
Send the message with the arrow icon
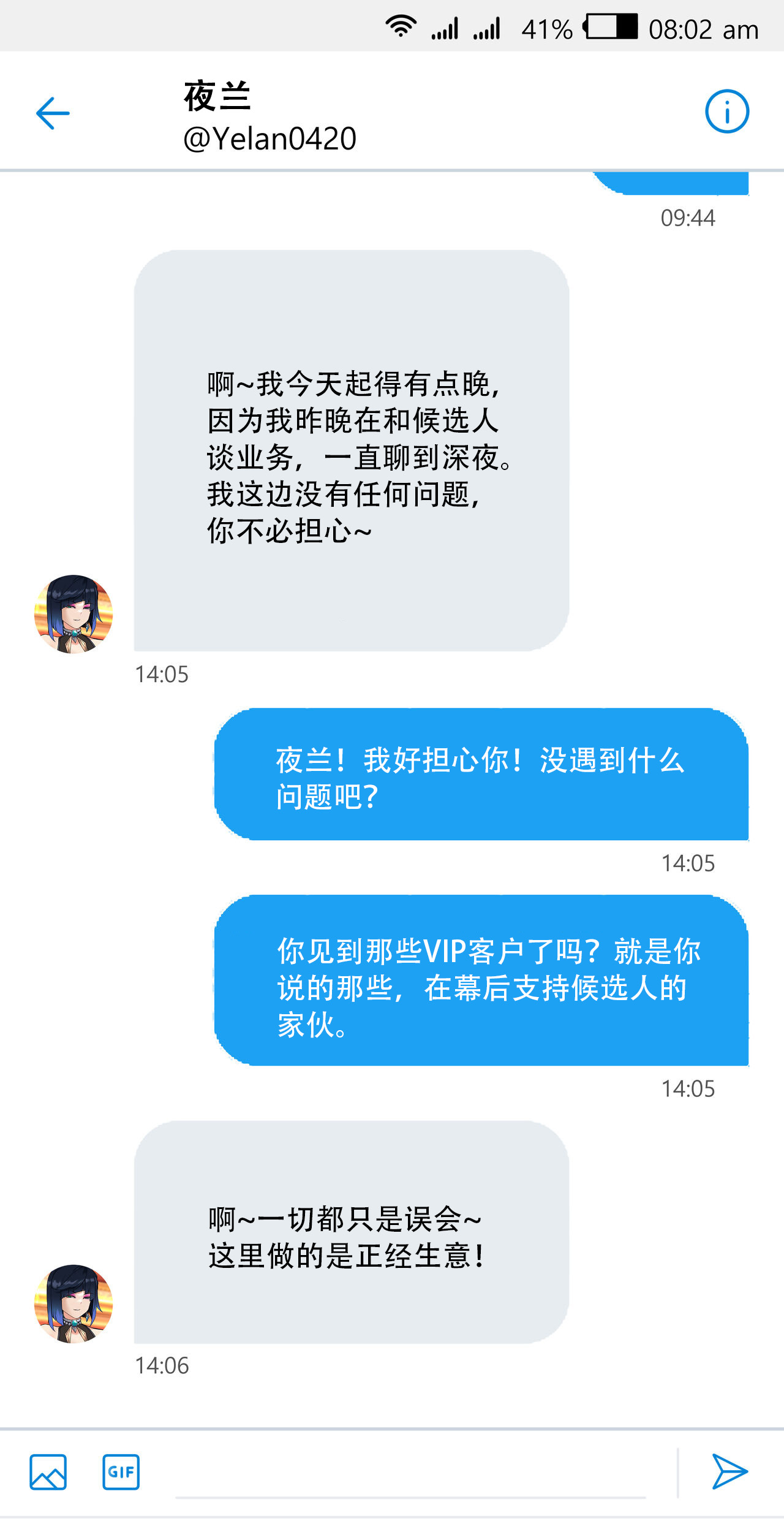coord(729,1472)
